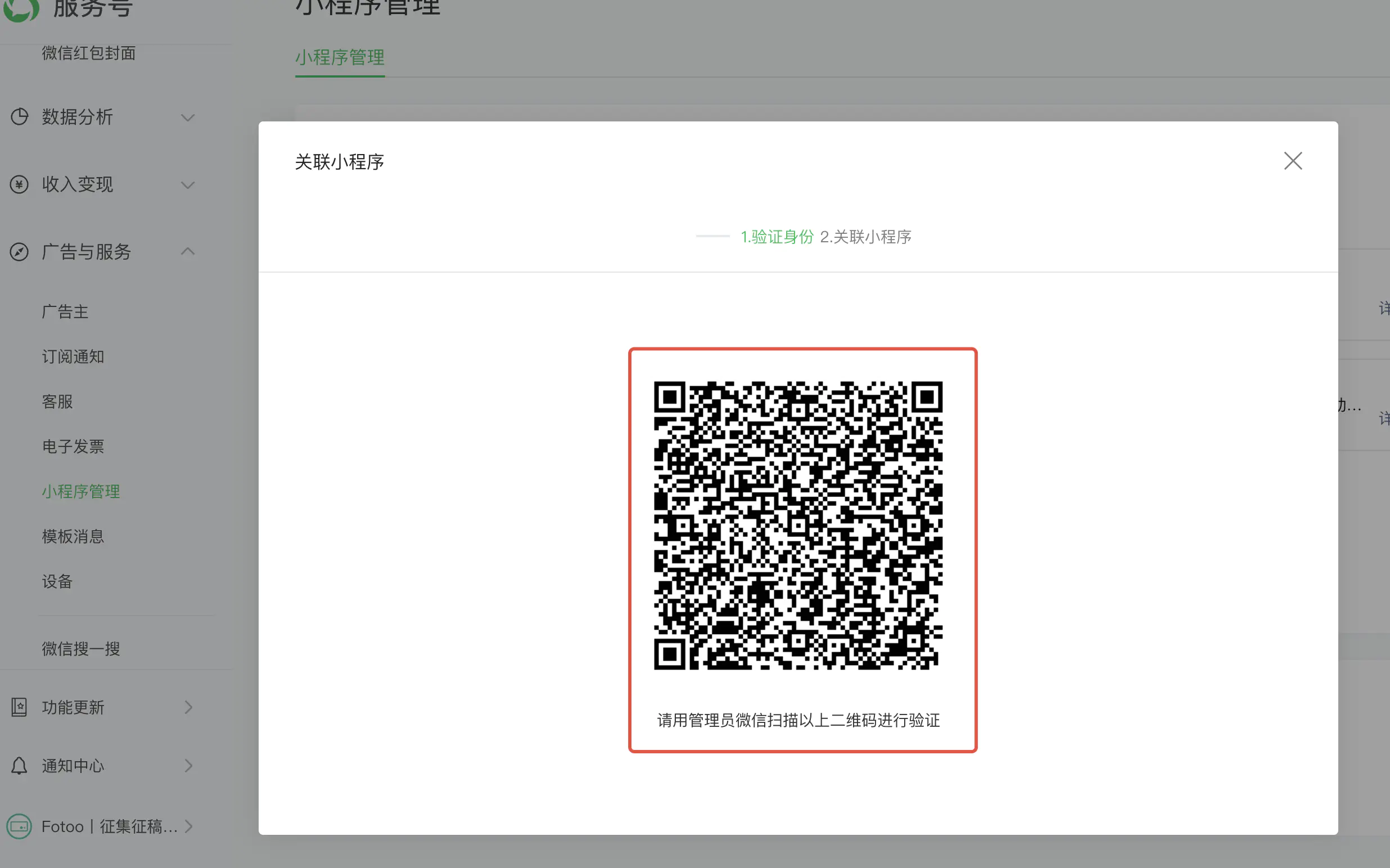Viewport: 1390px width, 868px height.
Task: Open 模板消息
Action: pos(73,536)
